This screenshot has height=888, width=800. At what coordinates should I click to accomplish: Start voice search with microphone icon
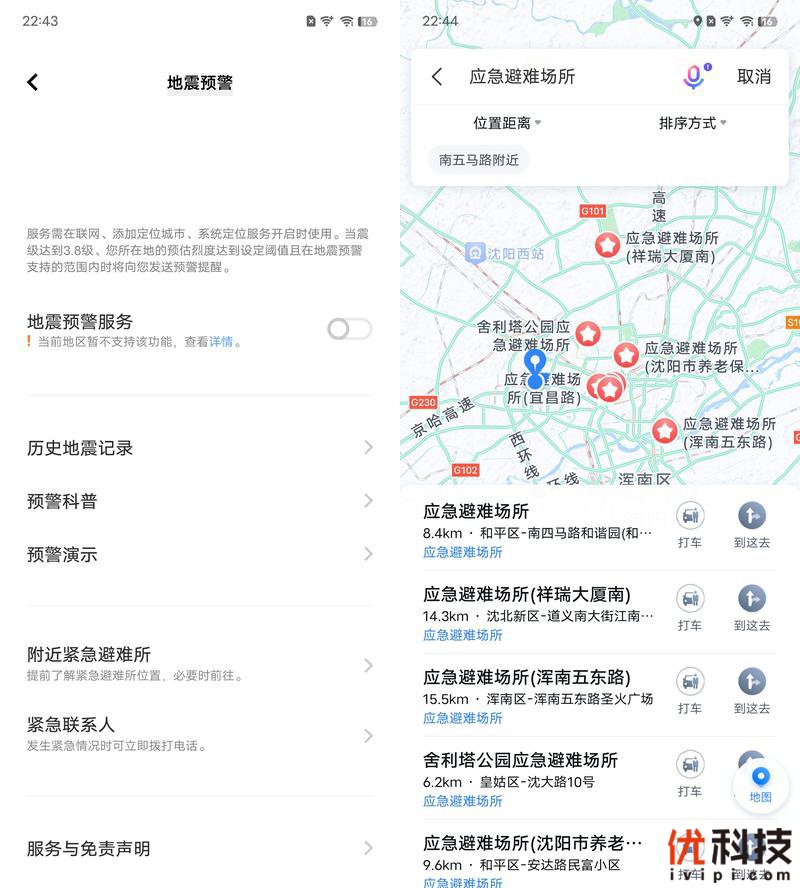693,76
